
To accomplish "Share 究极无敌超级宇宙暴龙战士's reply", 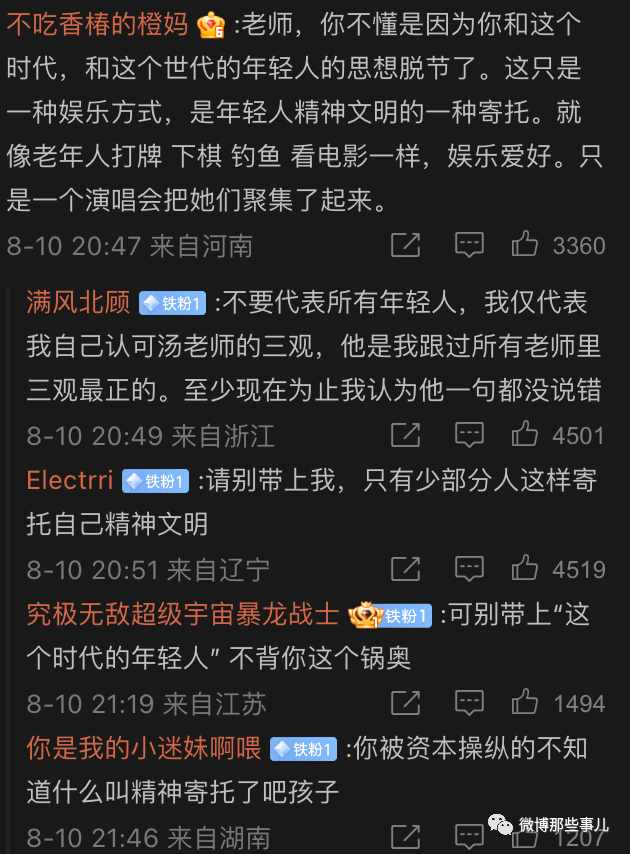I will [x=405, y=703].
